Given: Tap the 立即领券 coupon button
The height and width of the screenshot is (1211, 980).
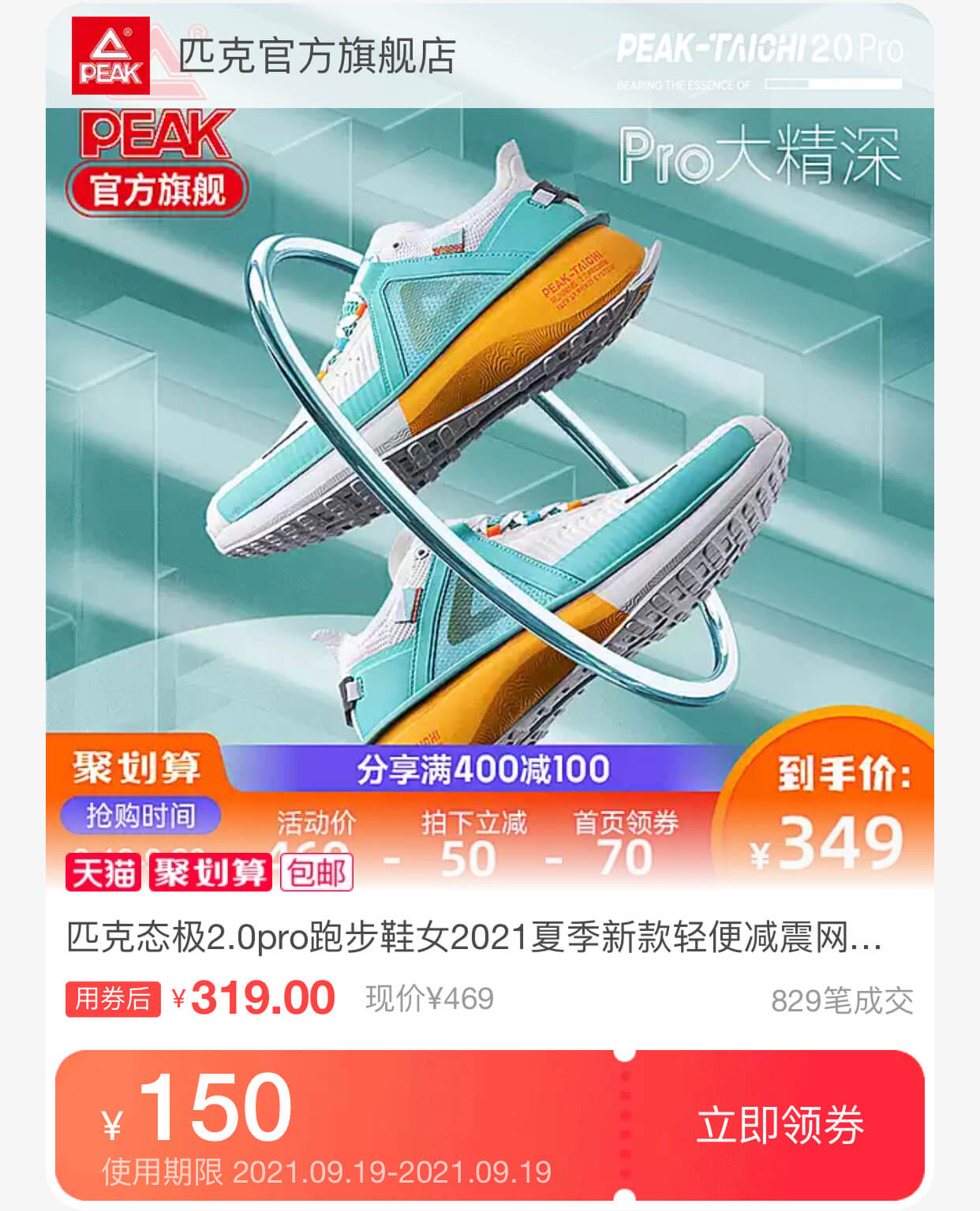Looking at the screenshot, I should (x=780, y=1124).
